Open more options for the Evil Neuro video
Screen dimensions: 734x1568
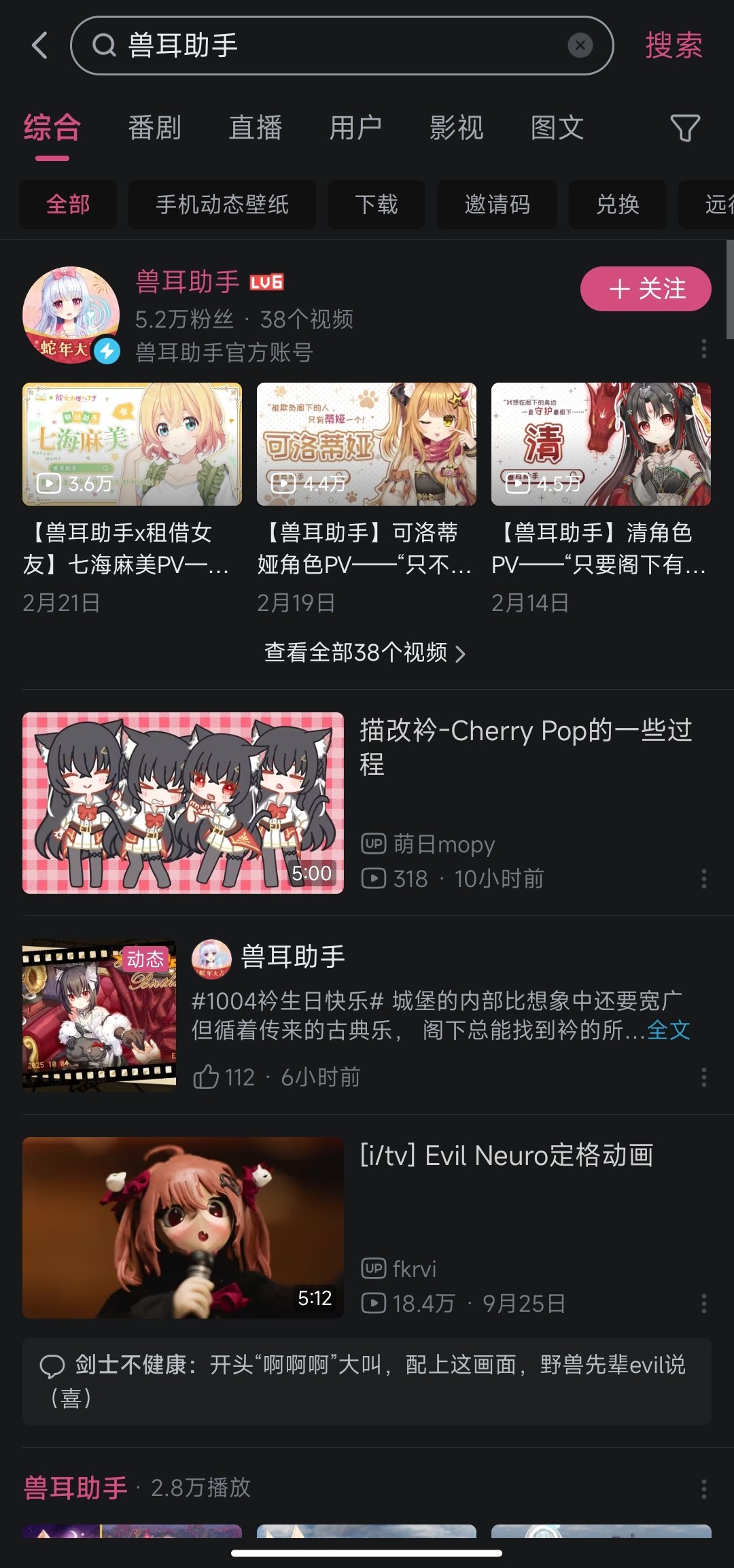[703, 1303]
